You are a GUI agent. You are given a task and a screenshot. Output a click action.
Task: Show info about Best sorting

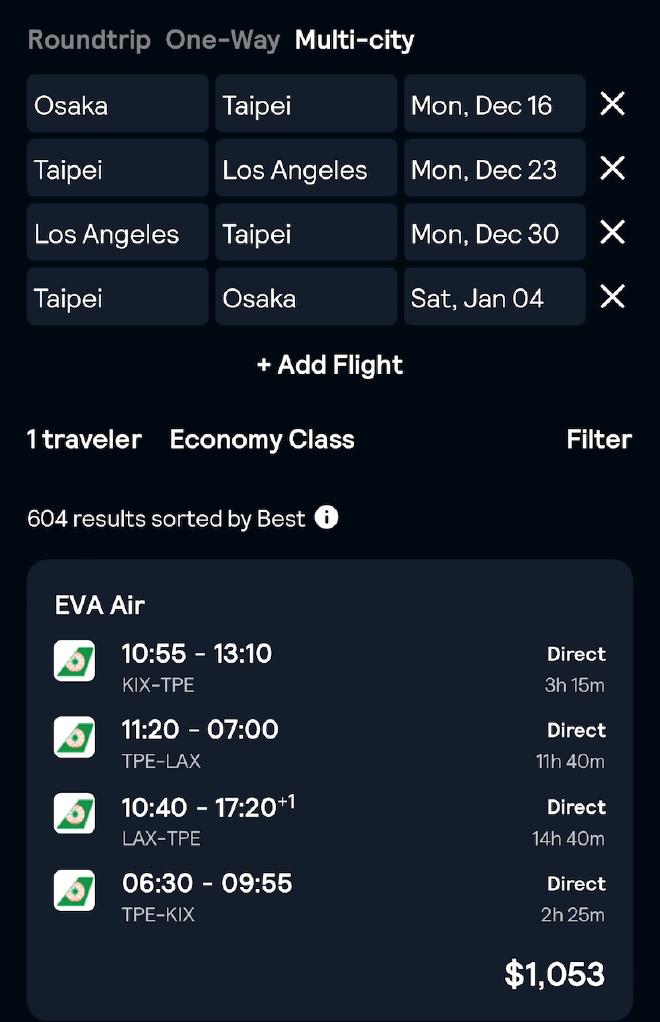point(327,518)
